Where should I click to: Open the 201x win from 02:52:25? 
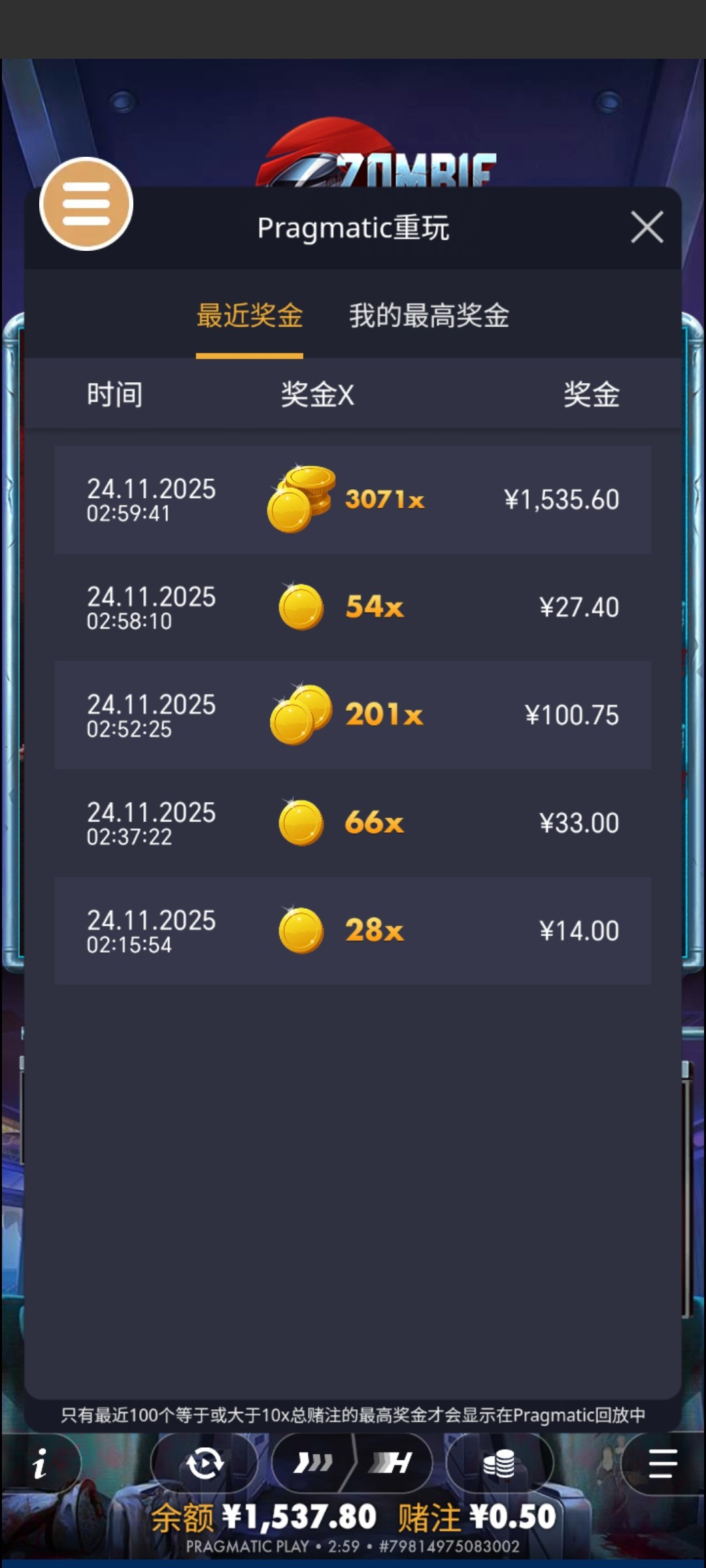353,715
